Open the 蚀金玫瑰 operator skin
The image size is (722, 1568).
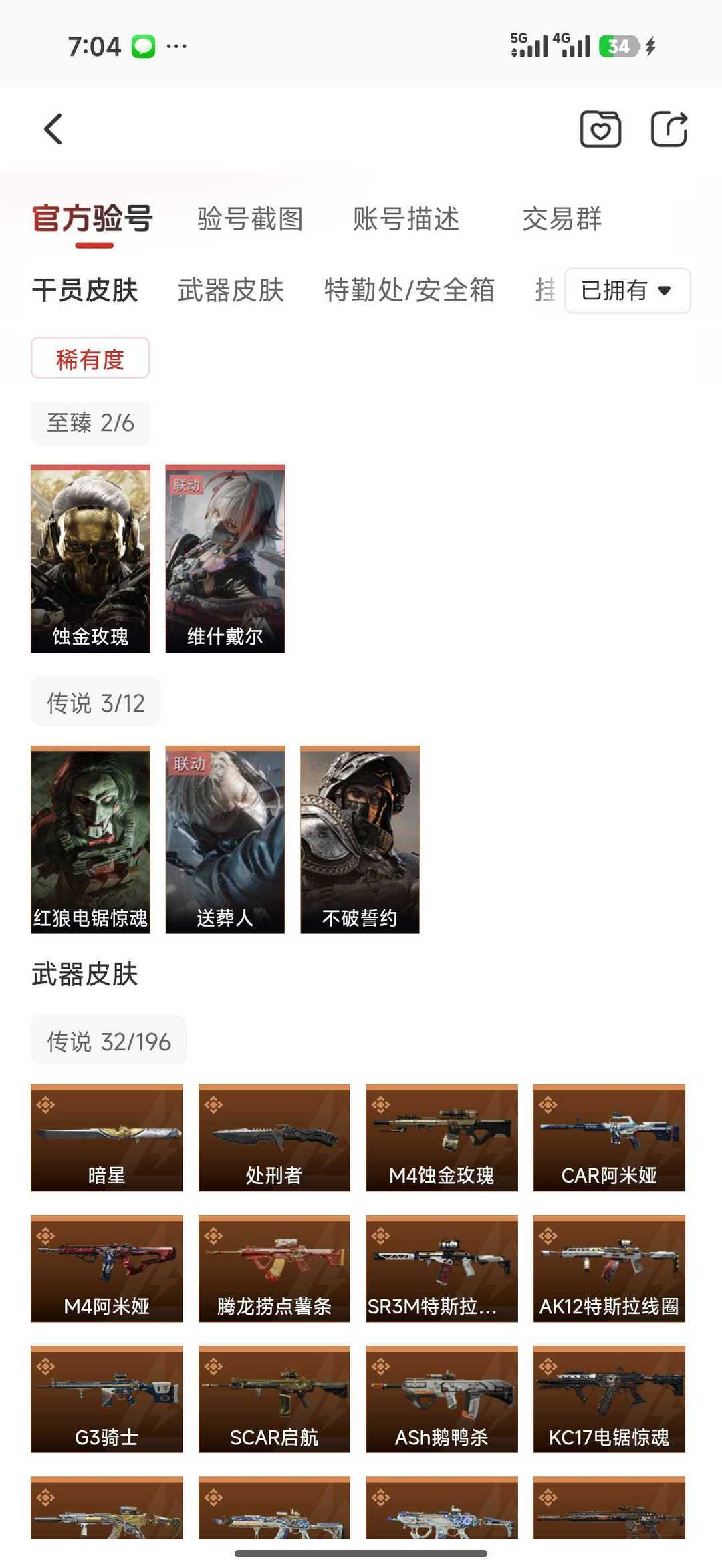tap(90, 559)
